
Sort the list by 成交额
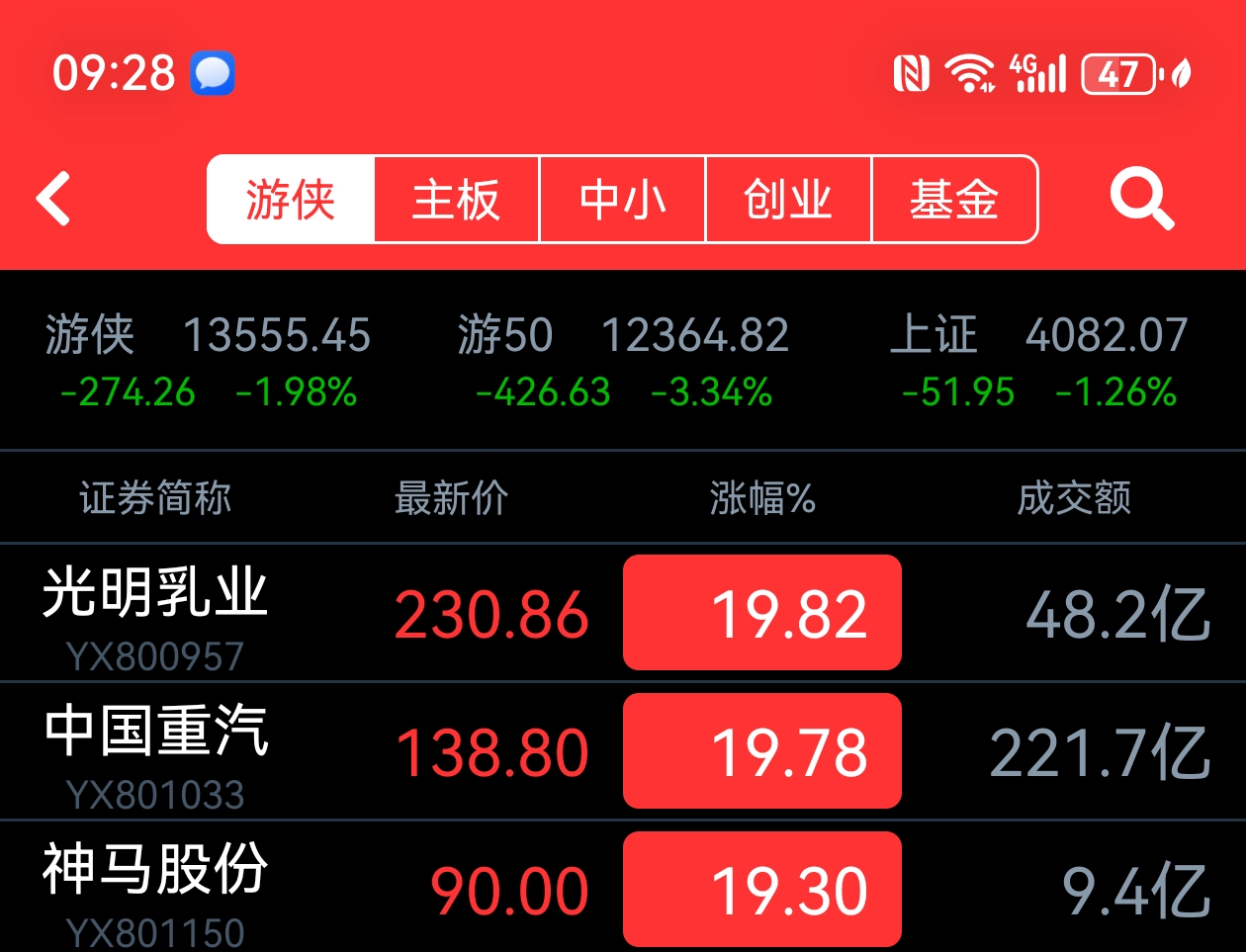tap(1074, 498)
